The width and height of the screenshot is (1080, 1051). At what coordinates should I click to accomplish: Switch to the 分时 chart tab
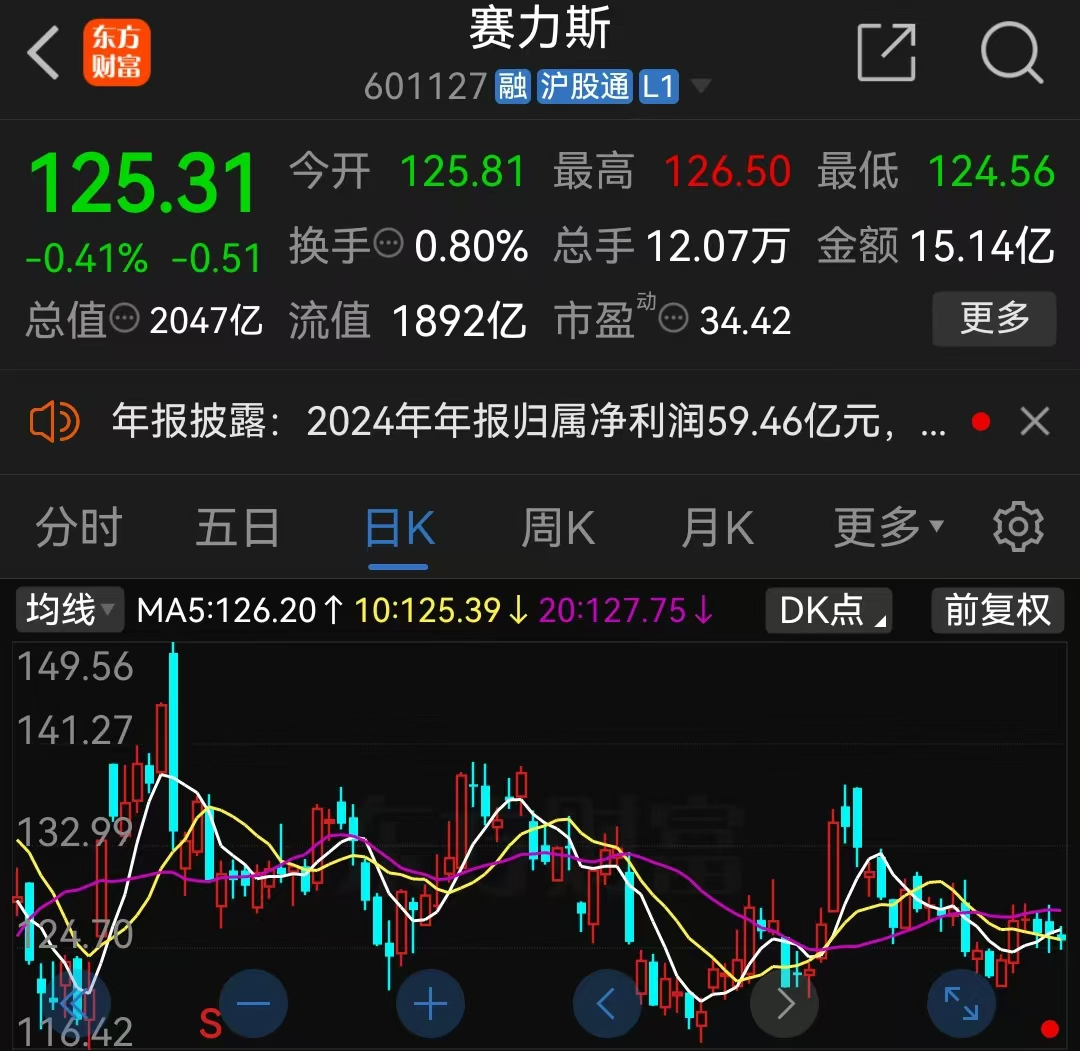78,528
